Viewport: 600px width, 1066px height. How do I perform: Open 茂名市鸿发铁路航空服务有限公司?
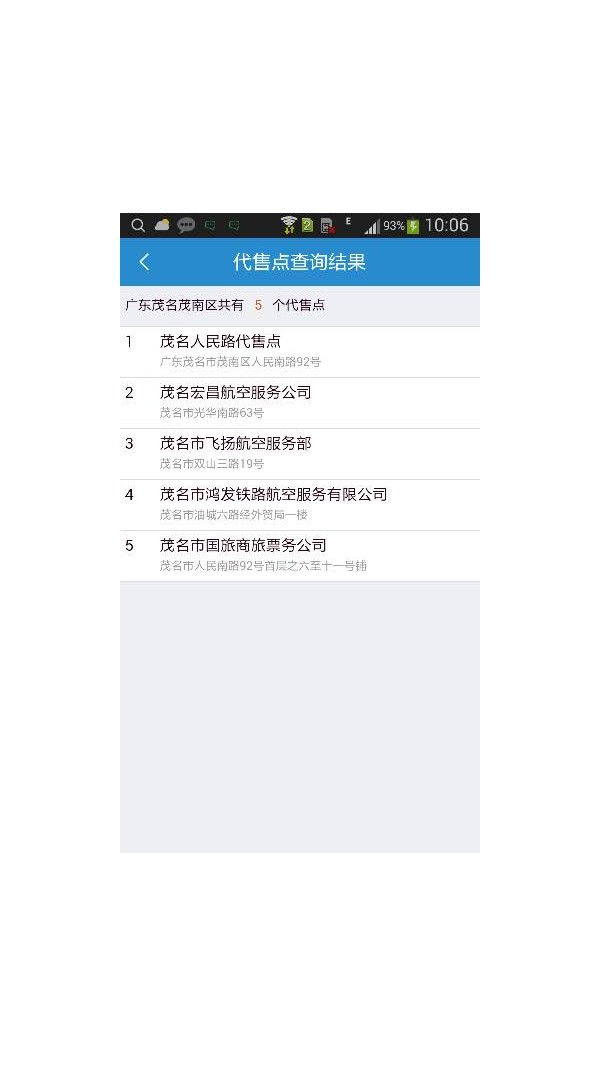point(299,504)
